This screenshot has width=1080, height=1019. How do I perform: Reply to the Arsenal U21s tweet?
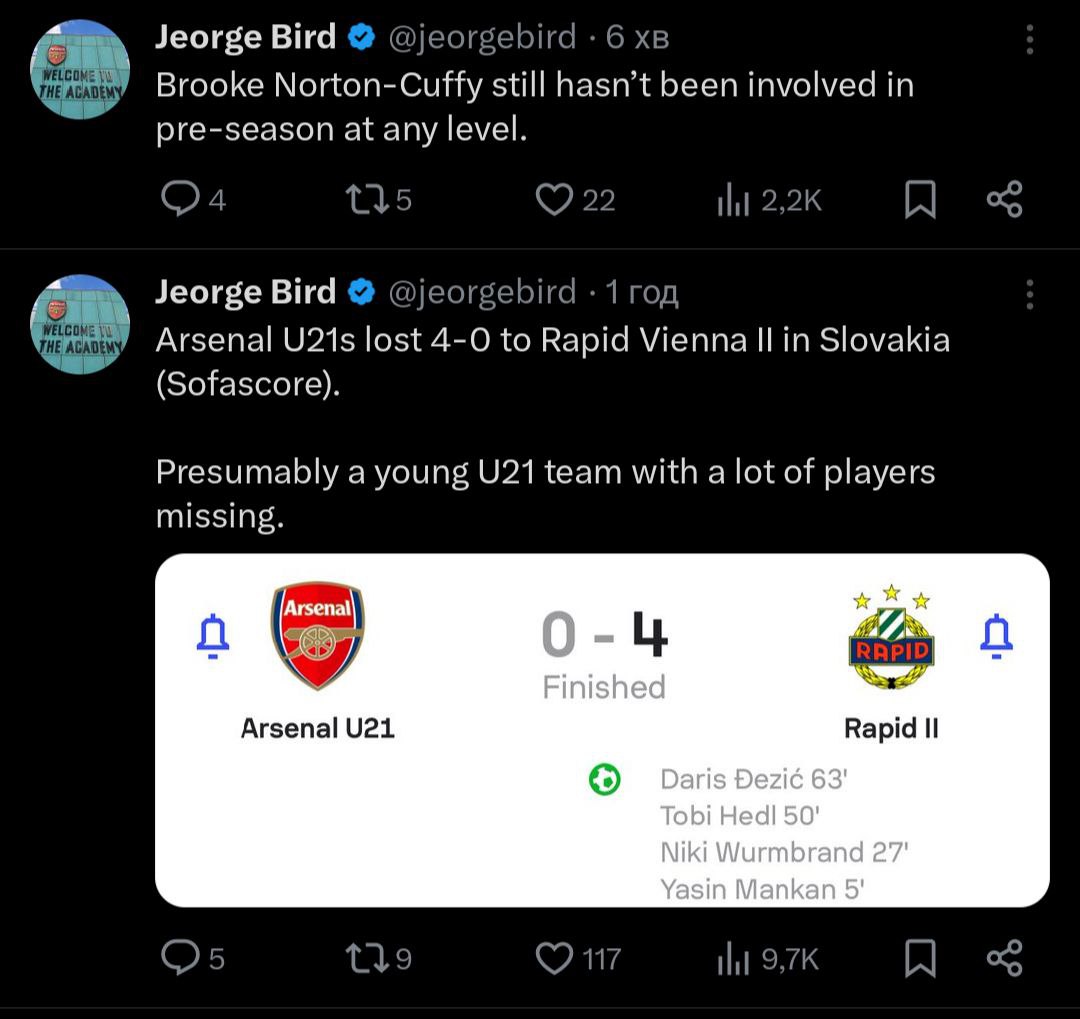180,959
